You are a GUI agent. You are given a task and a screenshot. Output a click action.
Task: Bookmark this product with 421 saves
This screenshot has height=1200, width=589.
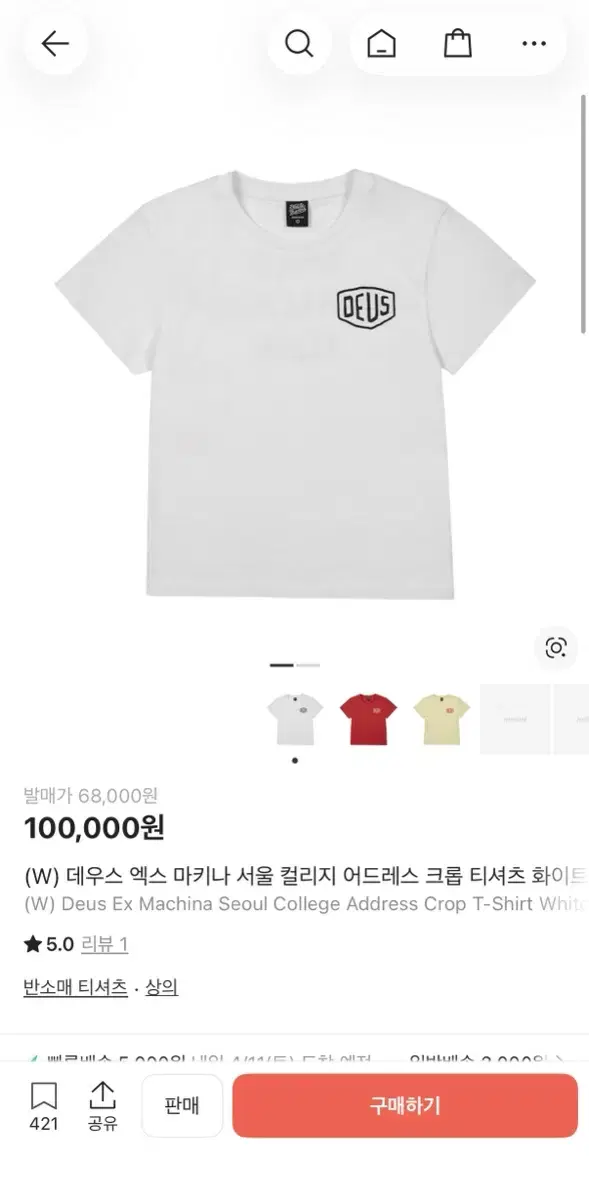(x=43, y=1106)
